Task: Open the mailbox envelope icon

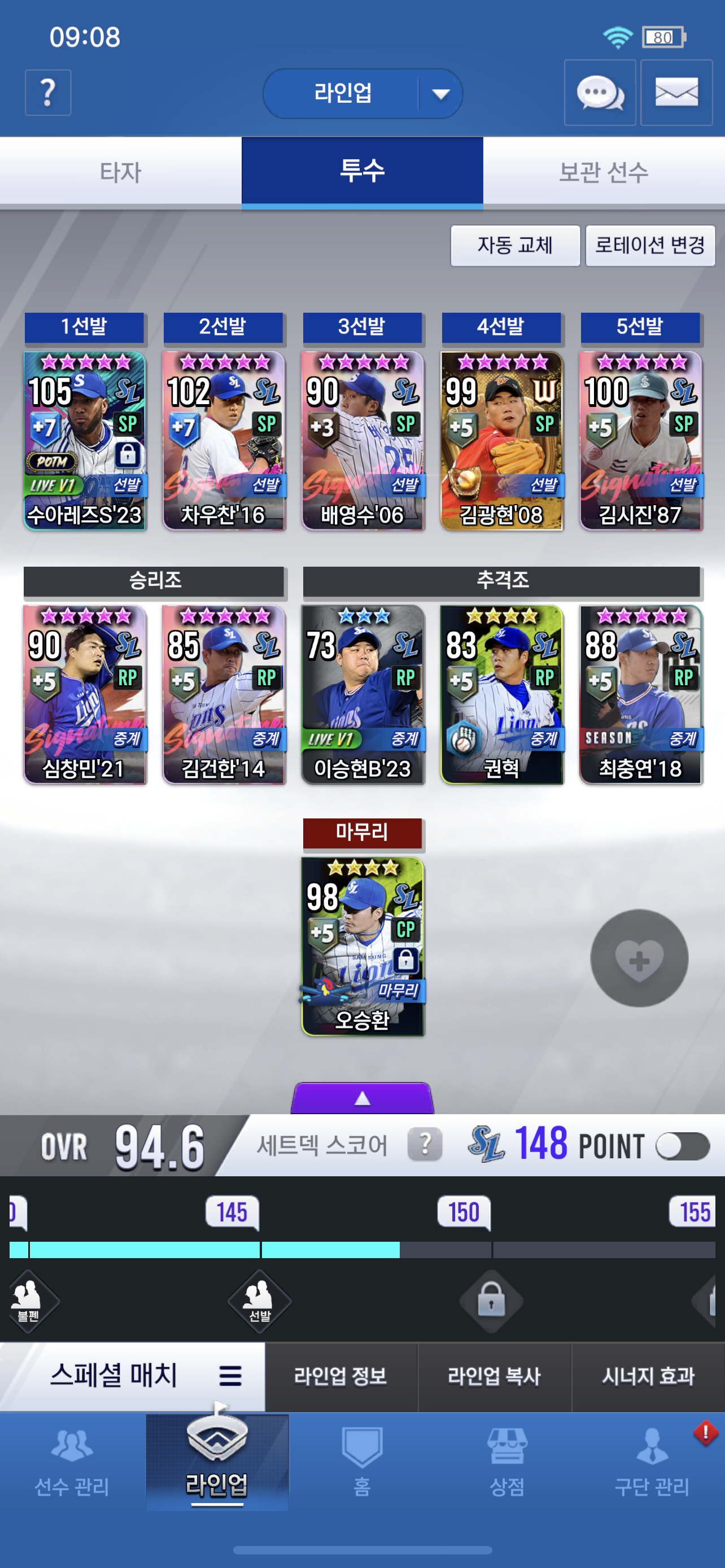Action: (676, 93)
